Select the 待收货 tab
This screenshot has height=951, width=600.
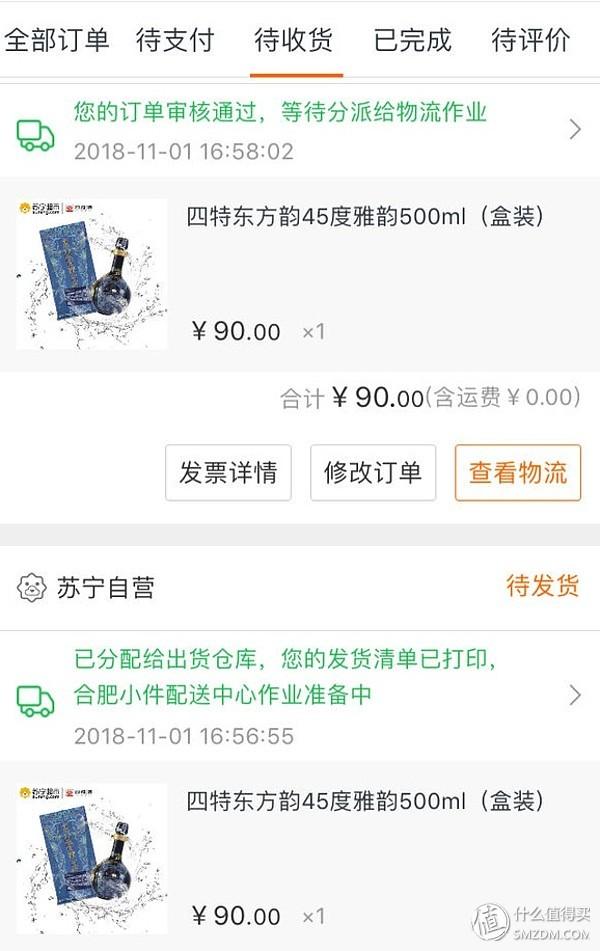[294, 40]
